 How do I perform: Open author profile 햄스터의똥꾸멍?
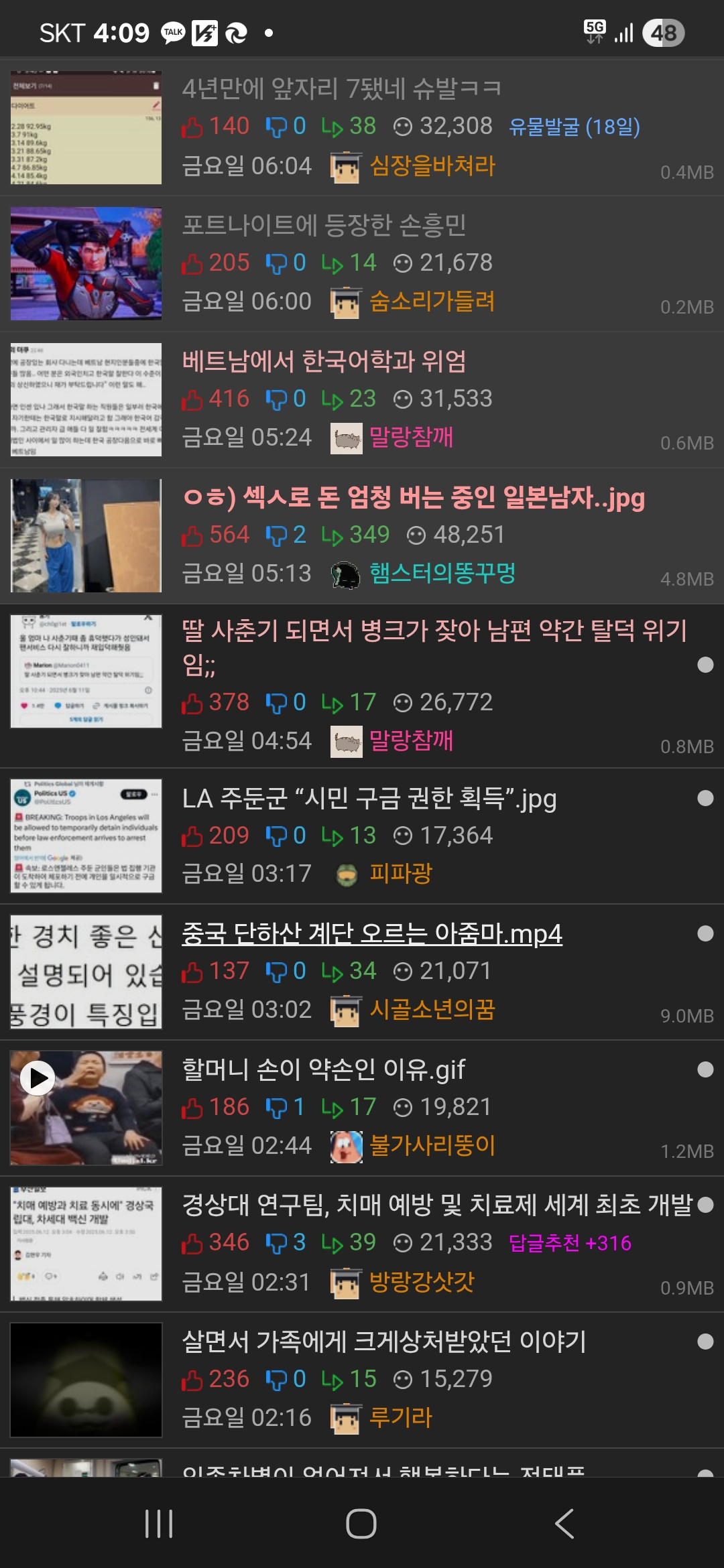point(442,573)
